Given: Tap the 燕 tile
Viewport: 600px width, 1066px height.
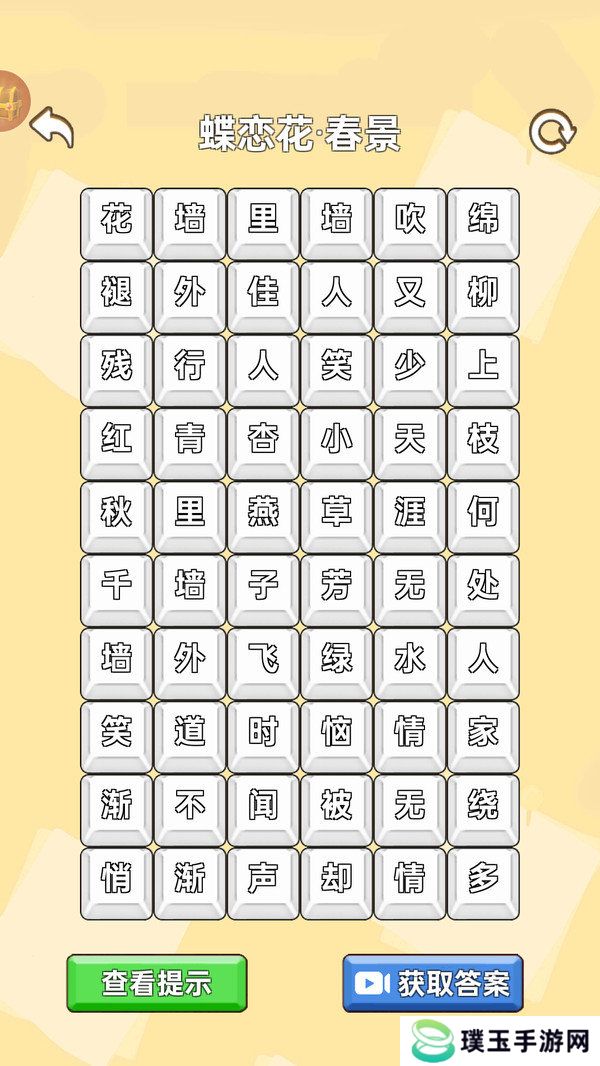Looking at the screenshot, I should click(x=264, y=517).
